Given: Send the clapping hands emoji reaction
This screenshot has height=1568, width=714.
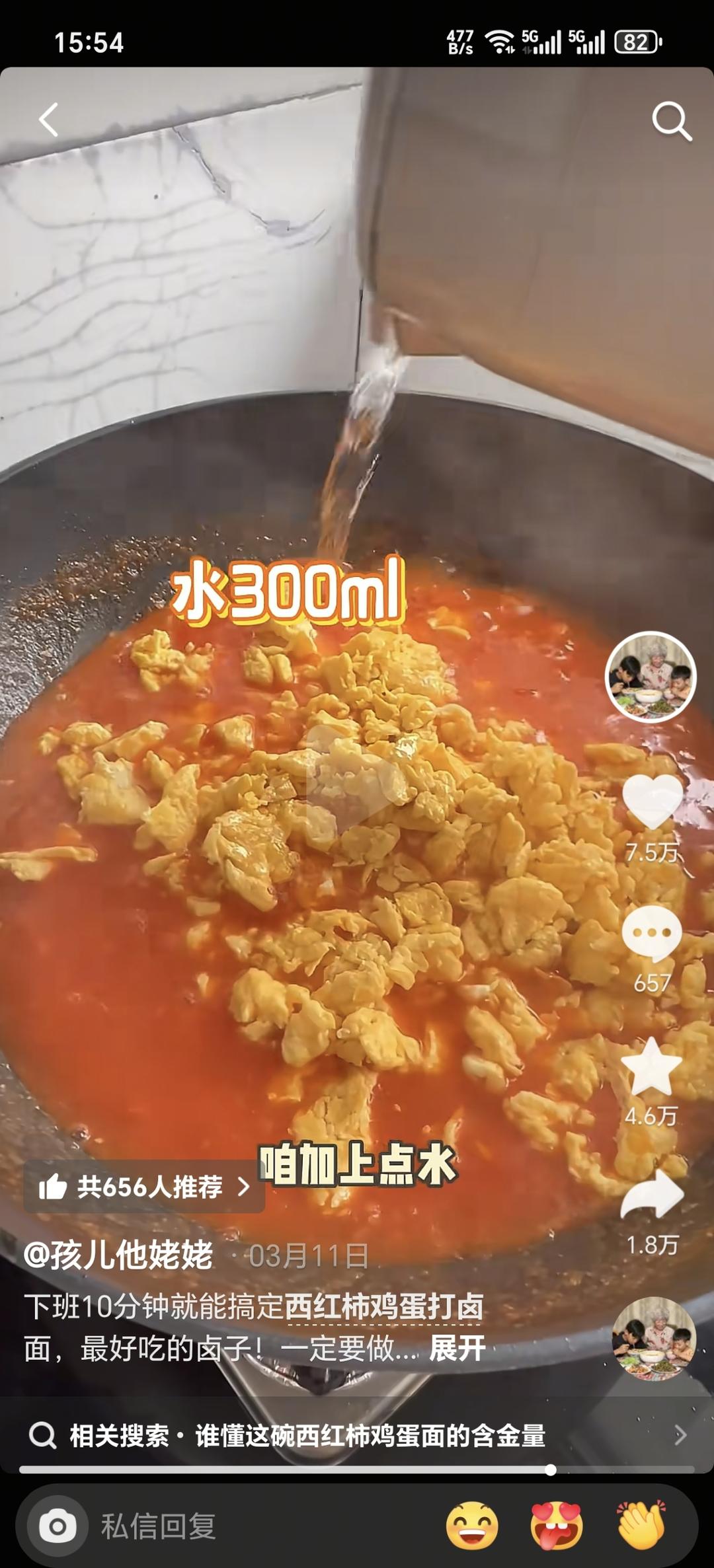Looking at the screenshot, I should pos(641,1525).
